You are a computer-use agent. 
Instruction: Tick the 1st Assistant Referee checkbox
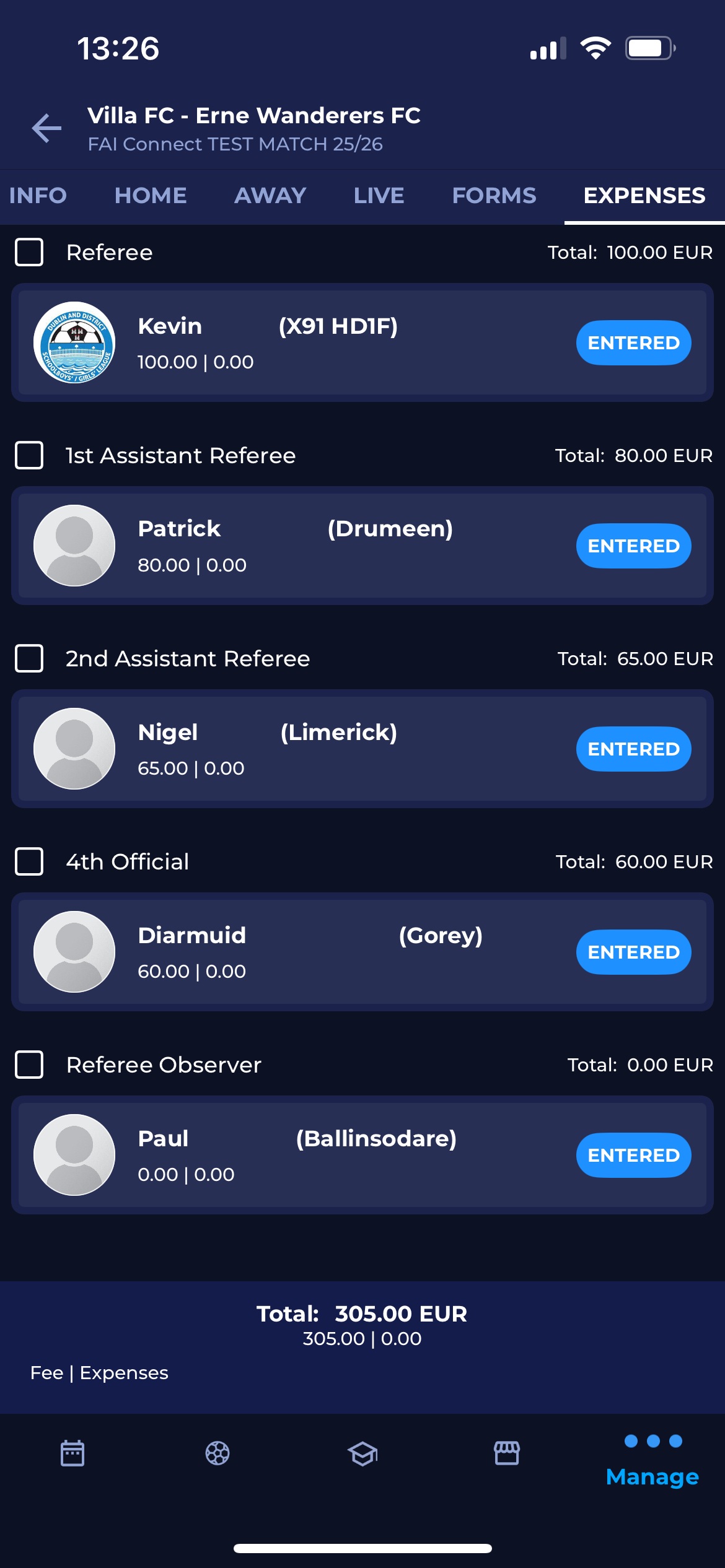(x=29, y=455)
